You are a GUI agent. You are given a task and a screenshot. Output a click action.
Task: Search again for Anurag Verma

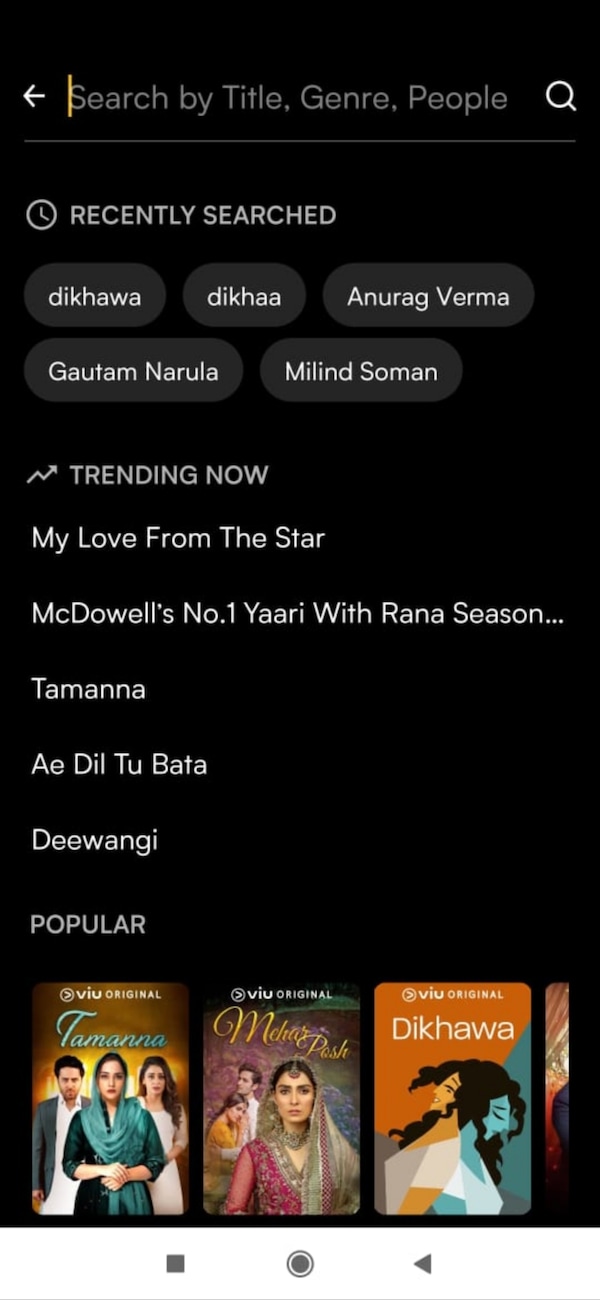coord(428,296)
